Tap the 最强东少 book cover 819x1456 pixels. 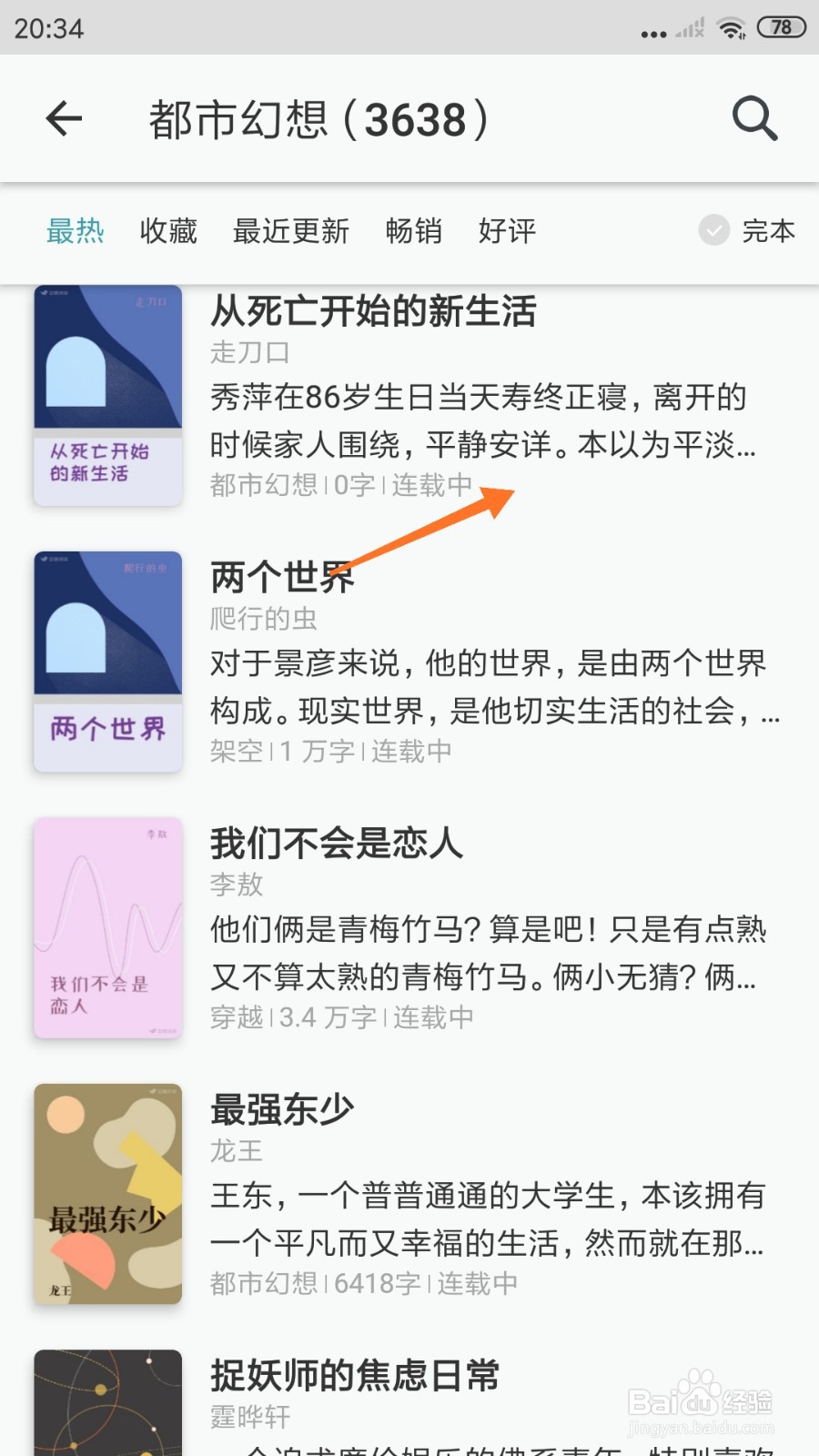coord(106,1195)
